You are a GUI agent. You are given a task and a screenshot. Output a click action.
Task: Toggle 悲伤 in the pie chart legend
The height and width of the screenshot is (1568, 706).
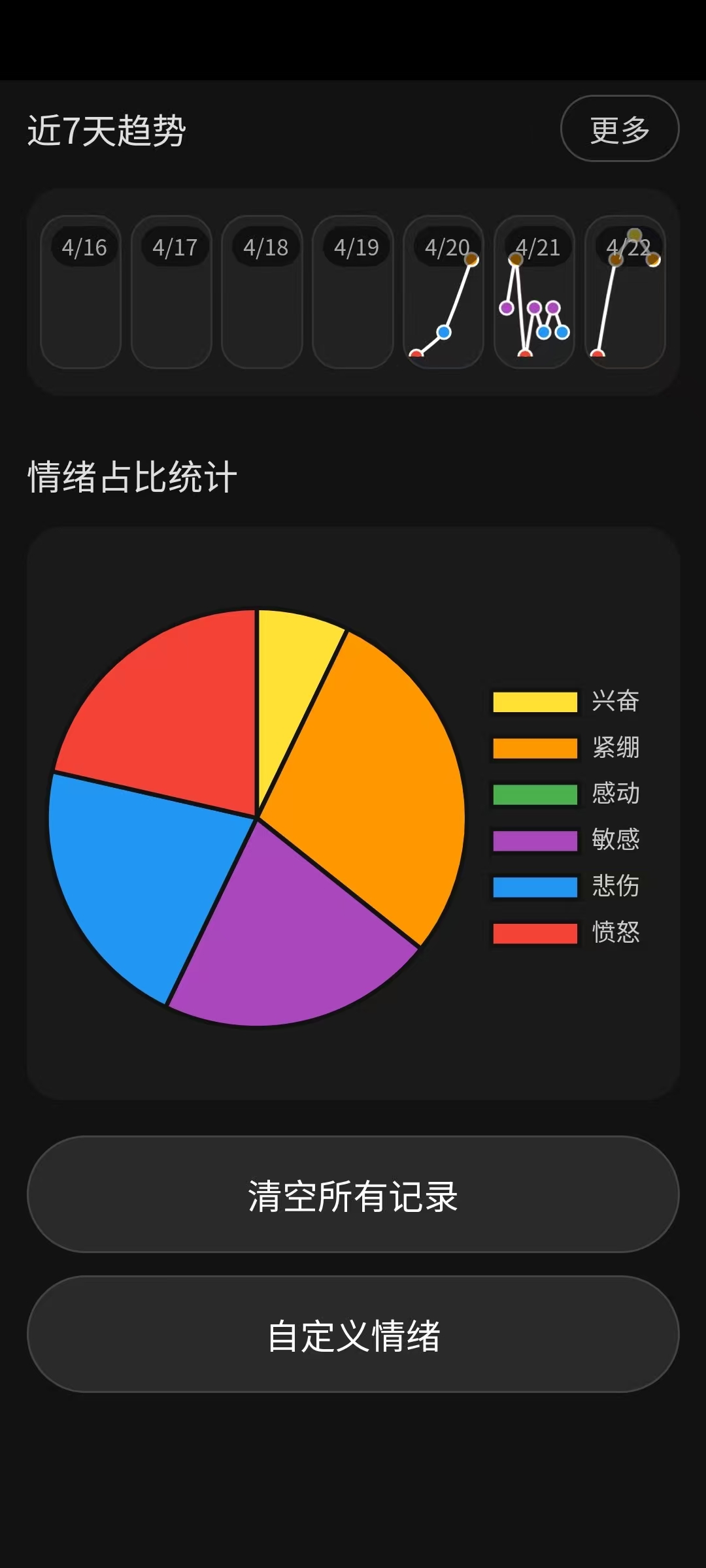click(565, 887)
